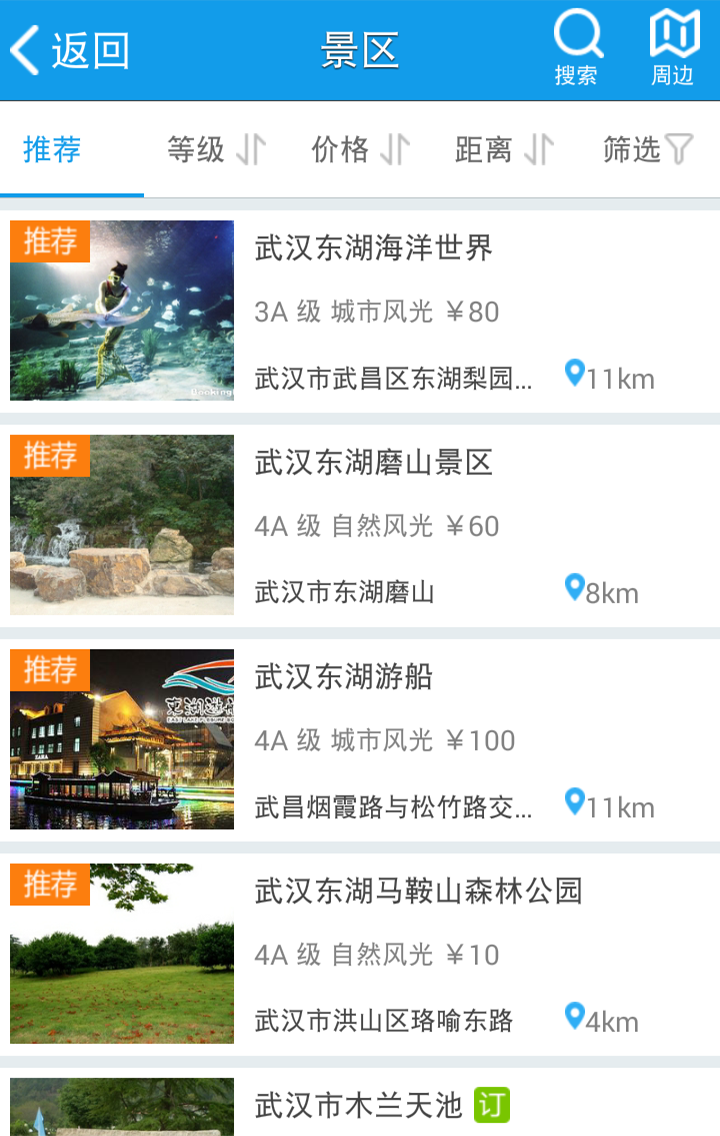The width and height of the screenshot is (720, 1136).
Task: Toggle the sort arrows next to 价格
Action: 395,148
